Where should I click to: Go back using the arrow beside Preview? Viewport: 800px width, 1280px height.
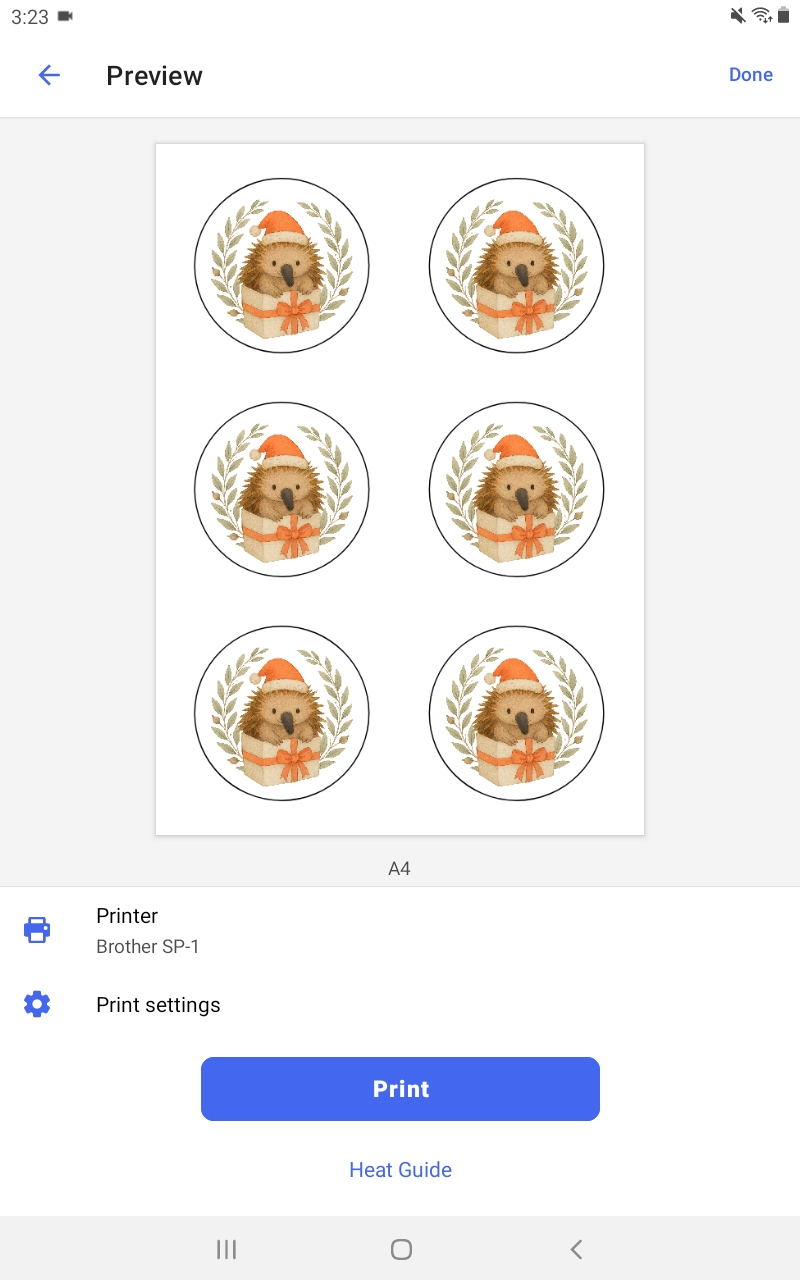click(x=49, y=75)
